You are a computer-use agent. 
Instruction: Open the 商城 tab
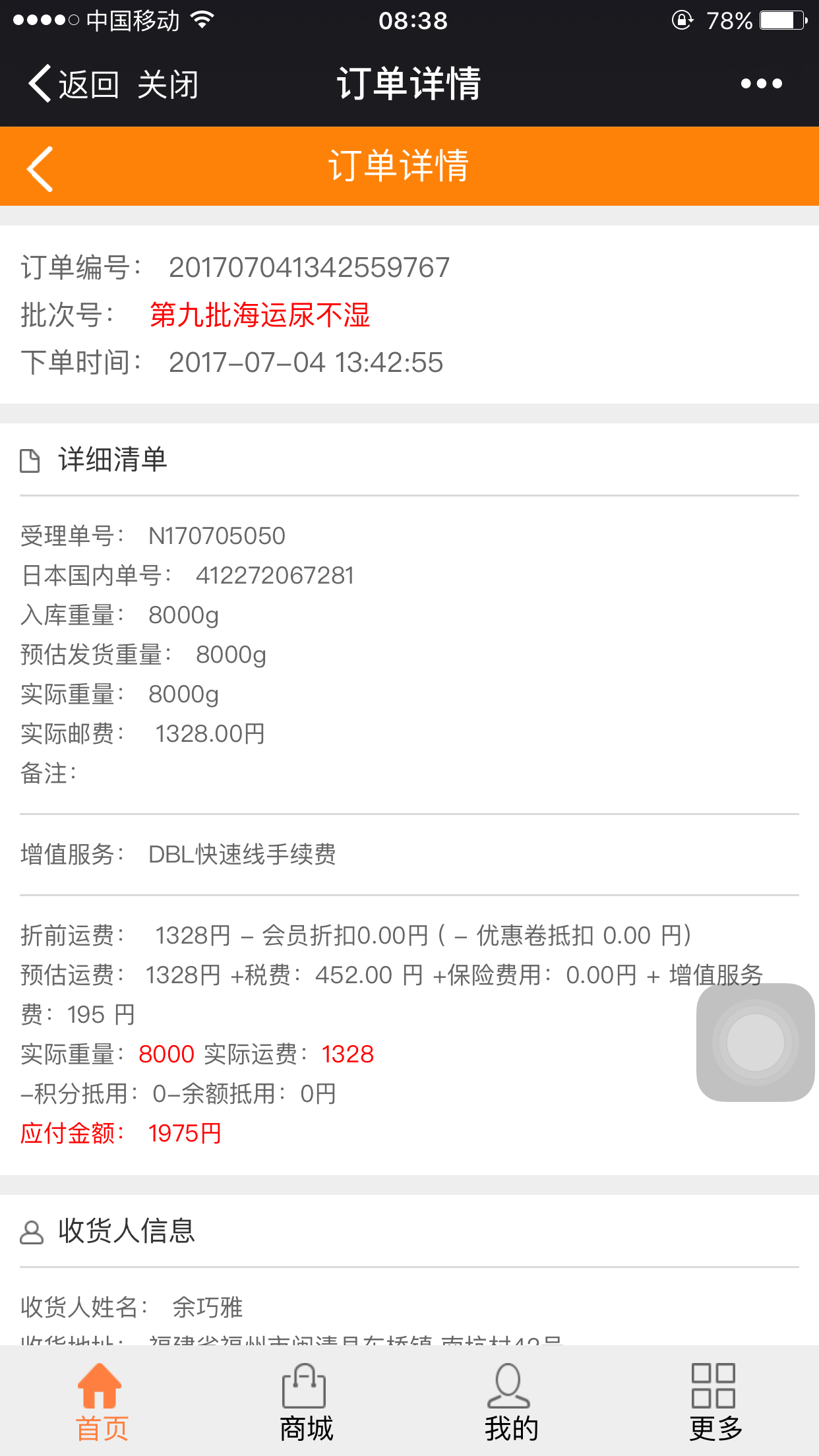pos(305,1402)
